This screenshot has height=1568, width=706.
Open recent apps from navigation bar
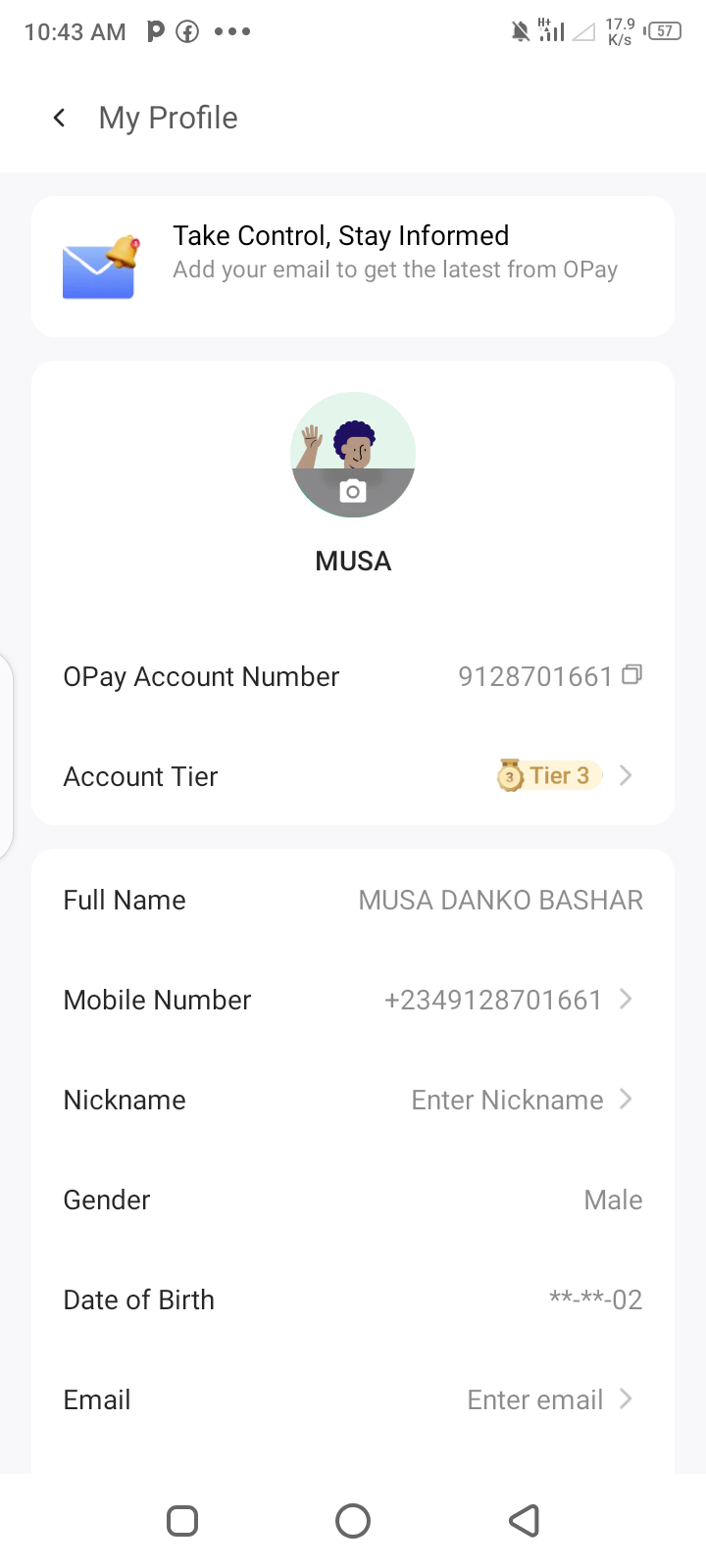(x=182, y=1521)
